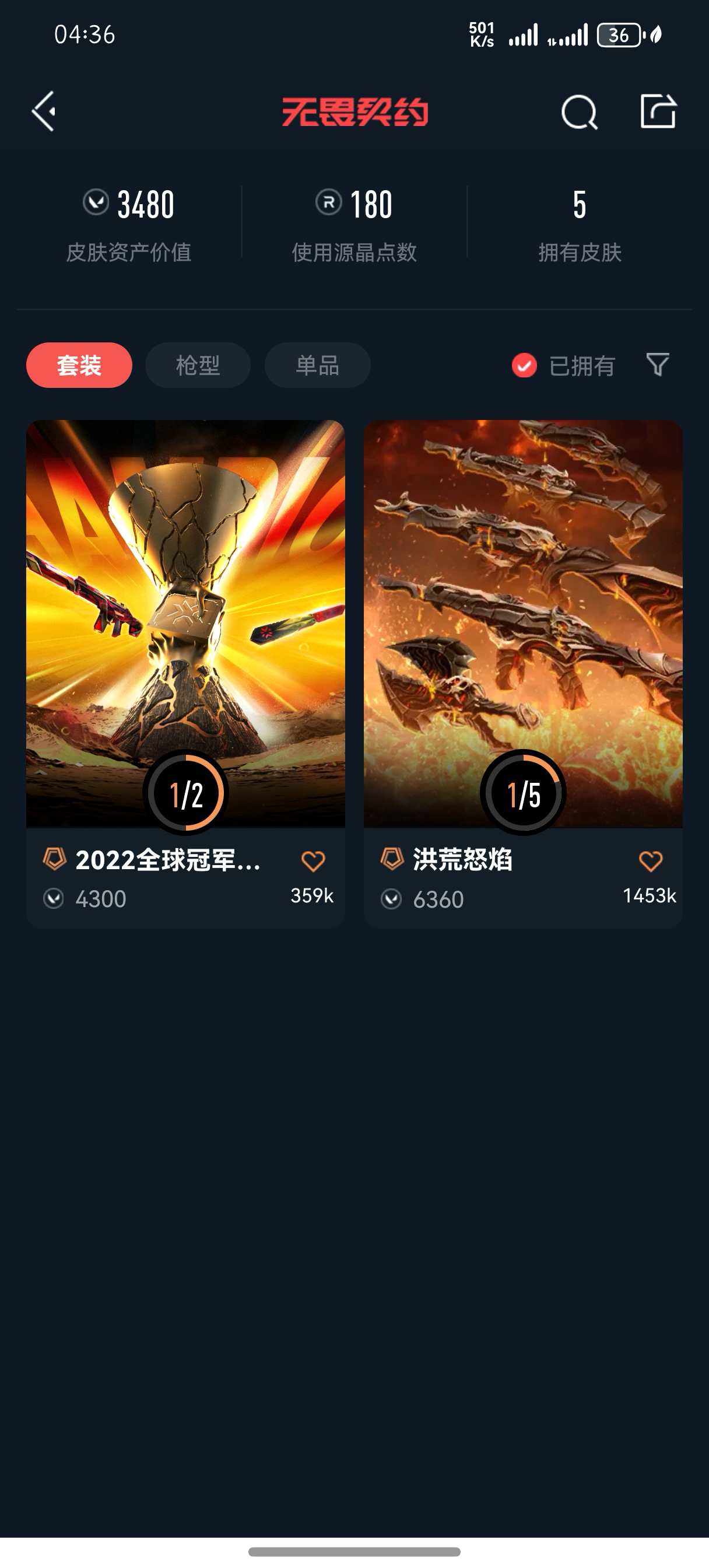Like the 洪荒怒焰 bundle with the heart

click(651, 862)
